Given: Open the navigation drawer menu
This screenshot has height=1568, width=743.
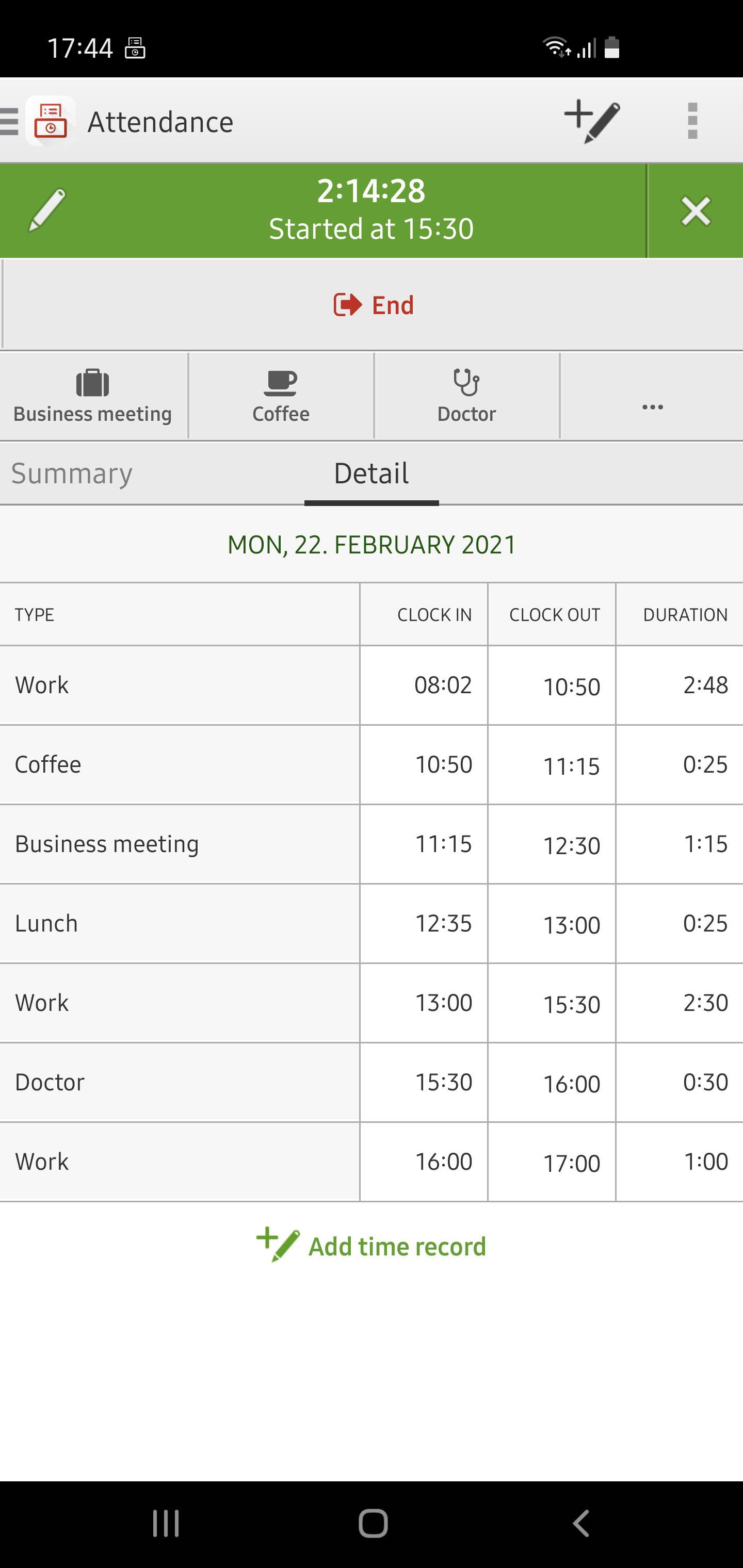Looking at the screenshot, I should [x=10, y=121].
